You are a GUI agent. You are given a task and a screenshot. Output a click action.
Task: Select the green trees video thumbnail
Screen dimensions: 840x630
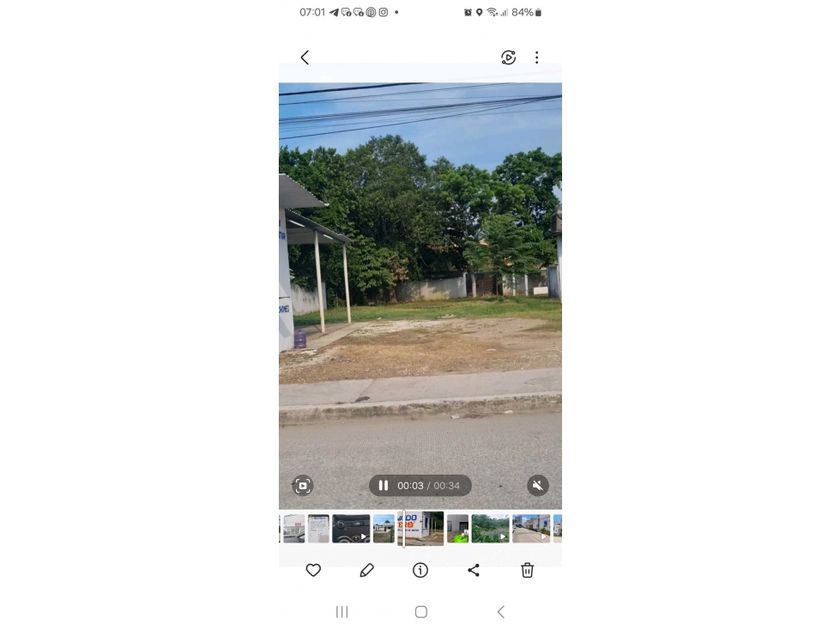coord(490,528)
